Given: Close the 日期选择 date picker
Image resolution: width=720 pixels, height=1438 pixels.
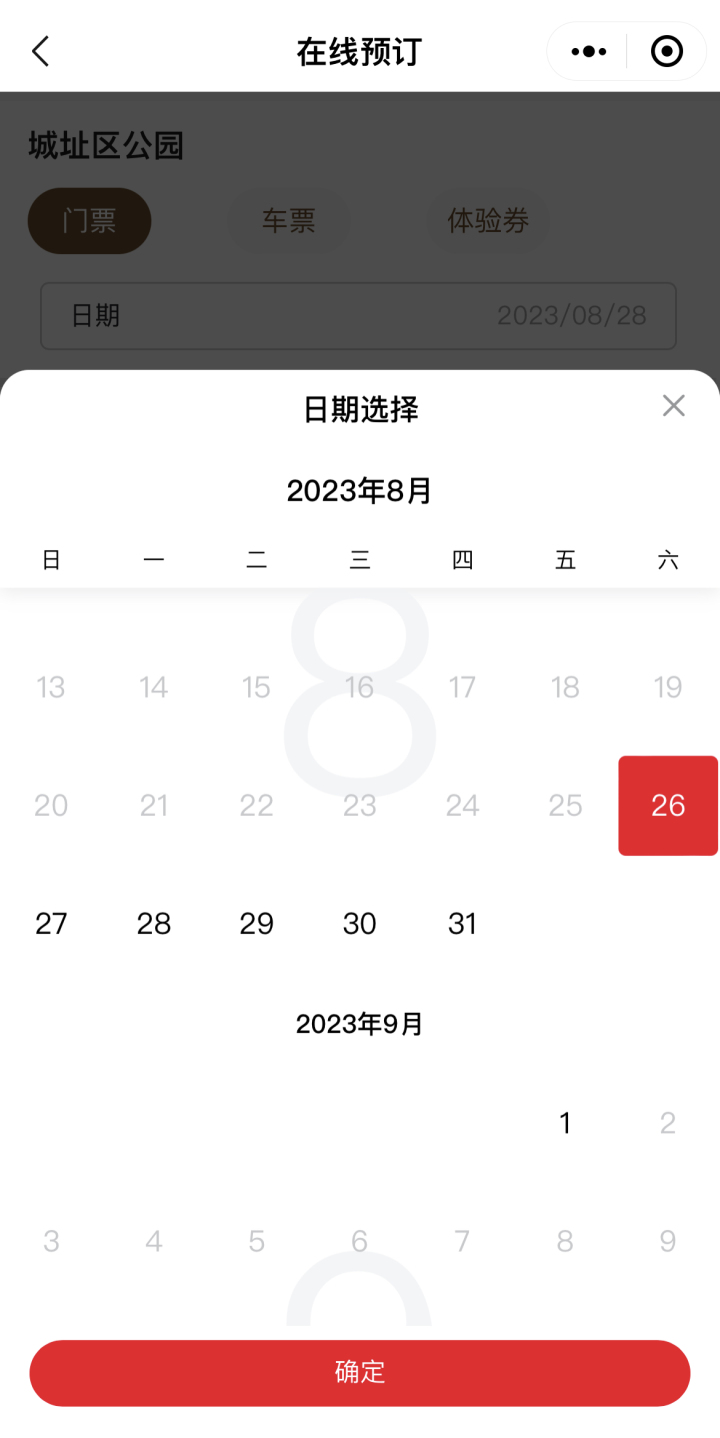Looking at the screenshot, I should (x=674, y=406).
